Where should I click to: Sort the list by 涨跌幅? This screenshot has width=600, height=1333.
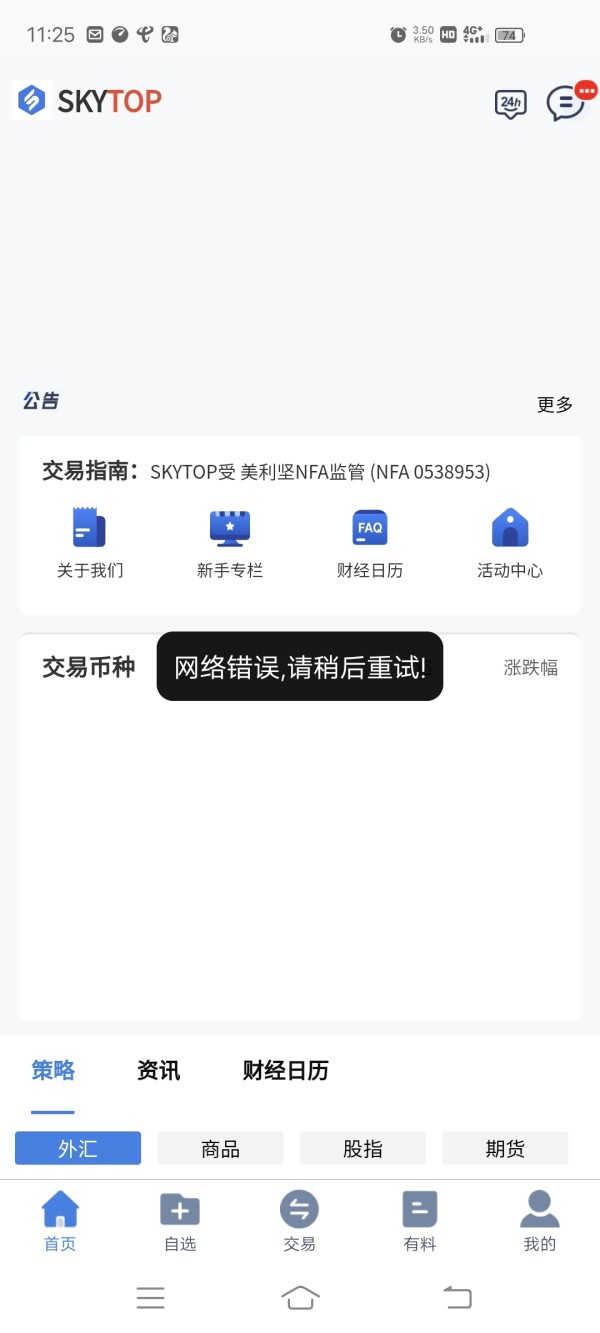tap(531, 668)
